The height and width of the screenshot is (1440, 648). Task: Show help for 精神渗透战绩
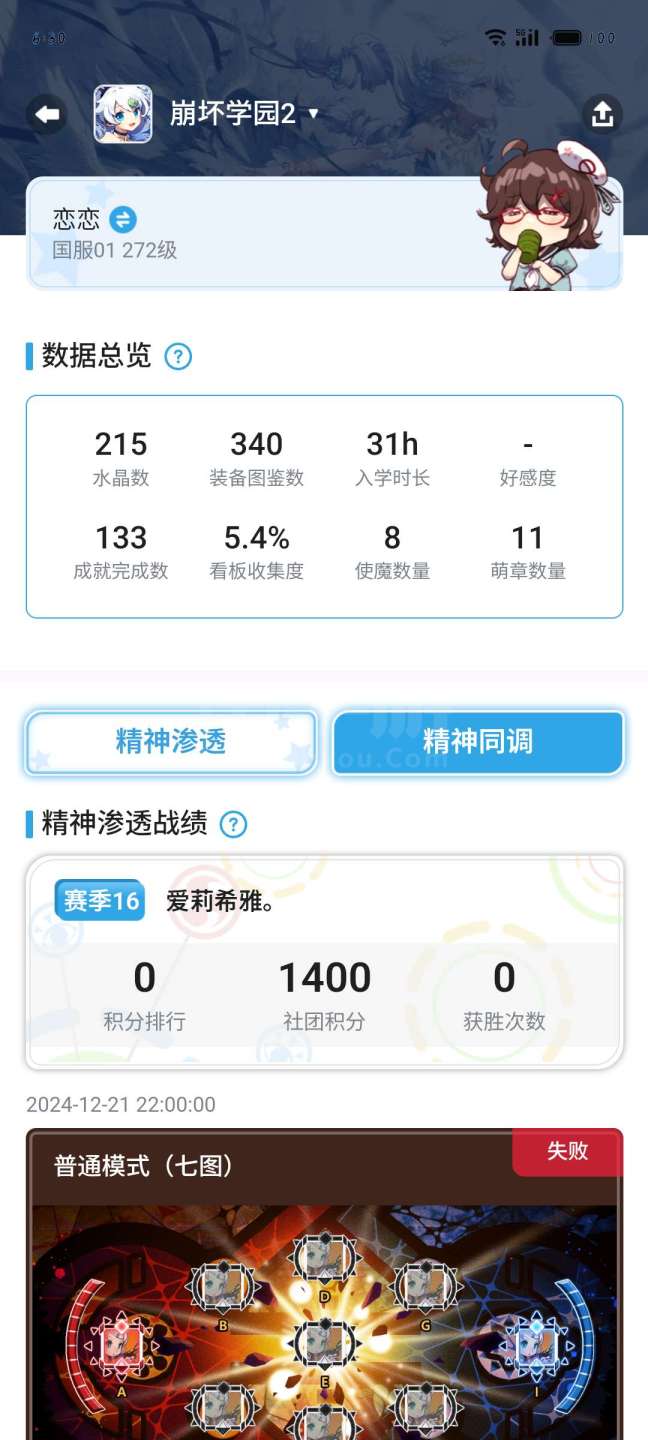(233, 824)
